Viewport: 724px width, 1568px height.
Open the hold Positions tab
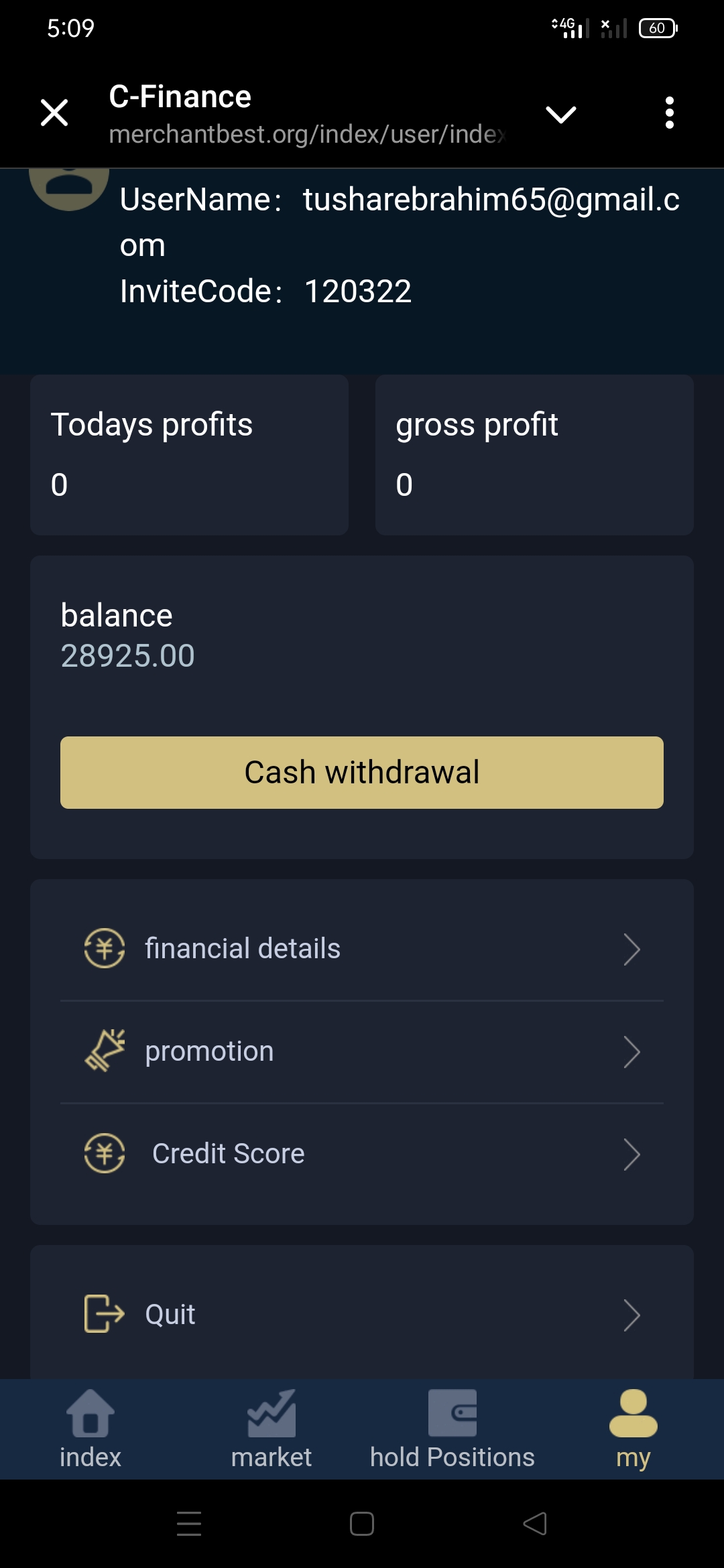452,1429
